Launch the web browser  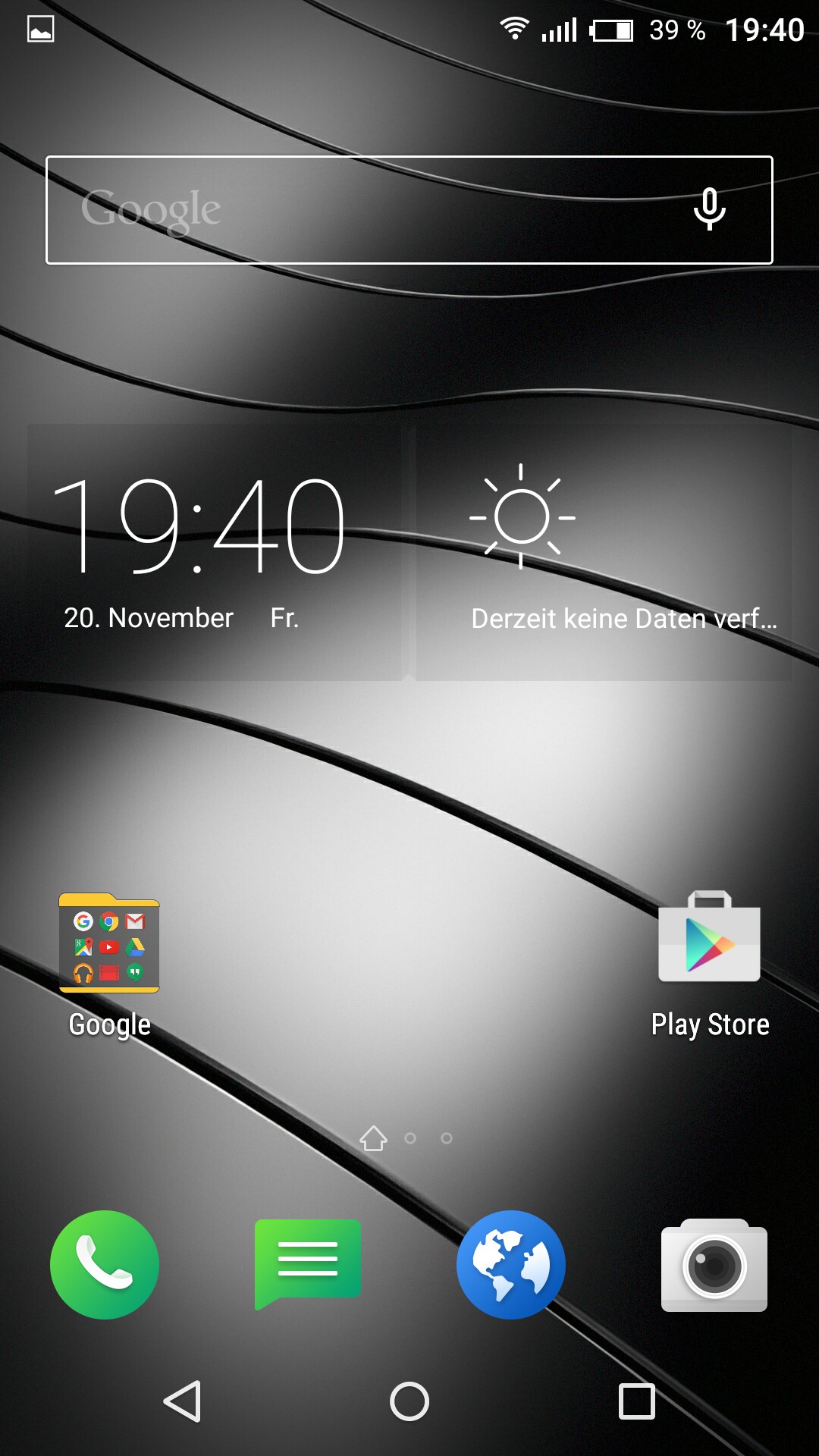(x=511, y=1265)
